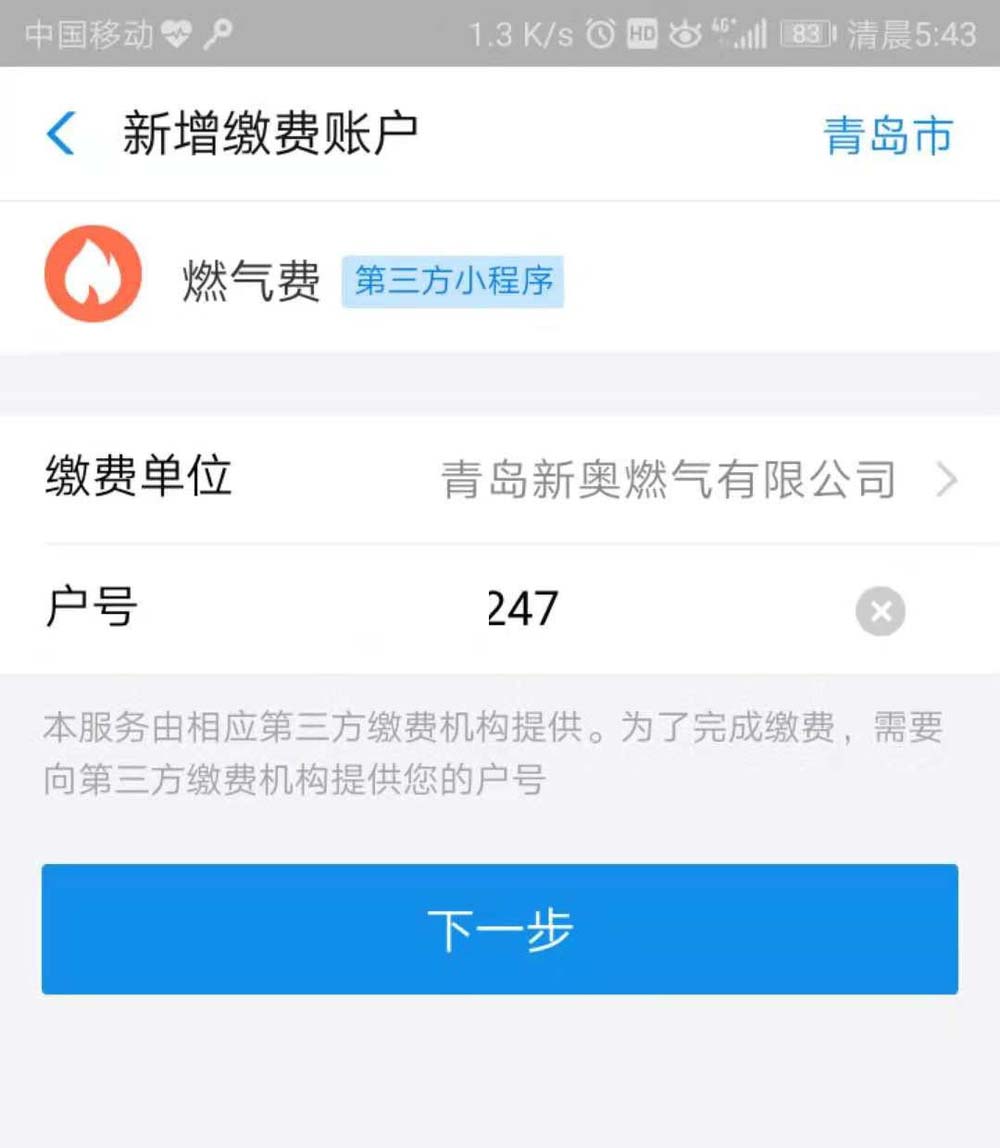
Task: Change city from 青岛市
Action: point(887,136)
